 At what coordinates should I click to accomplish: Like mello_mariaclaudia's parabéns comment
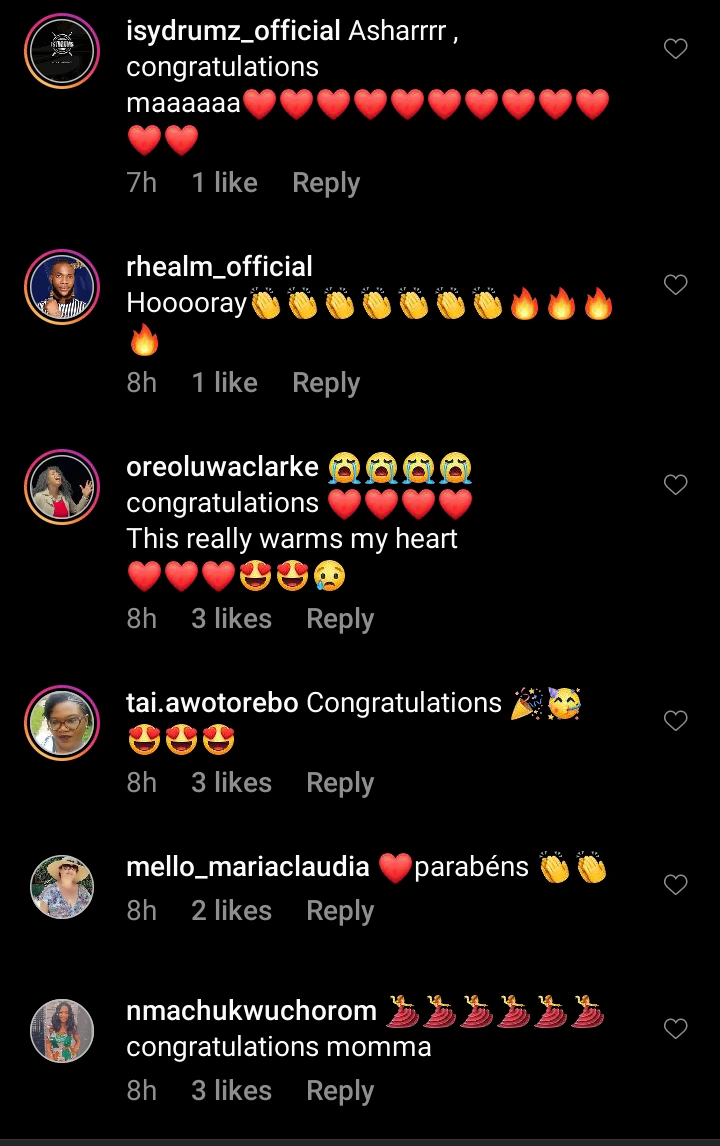point(676,885)
